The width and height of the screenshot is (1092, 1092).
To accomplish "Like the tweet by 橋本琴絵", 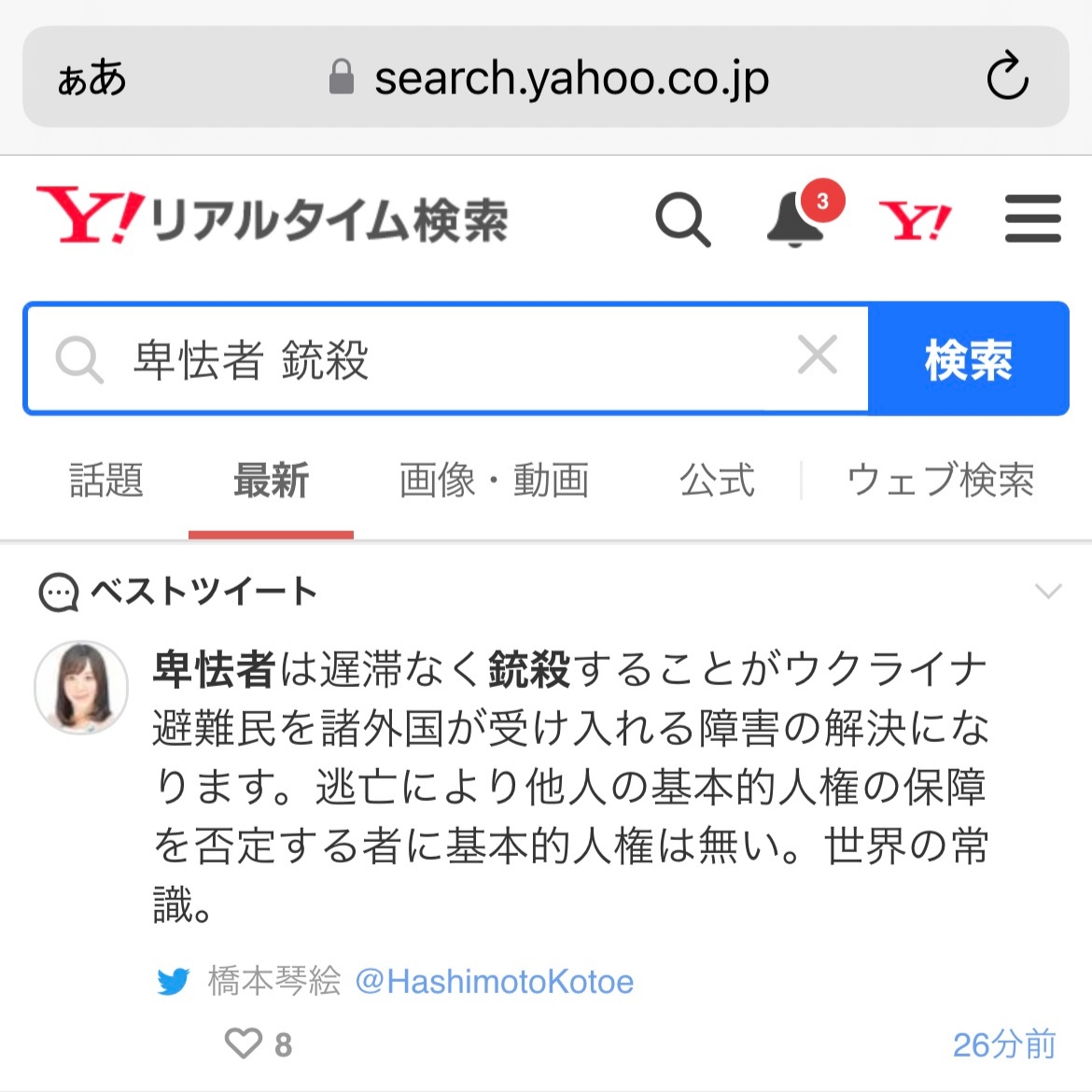I will coord(244,1043).
